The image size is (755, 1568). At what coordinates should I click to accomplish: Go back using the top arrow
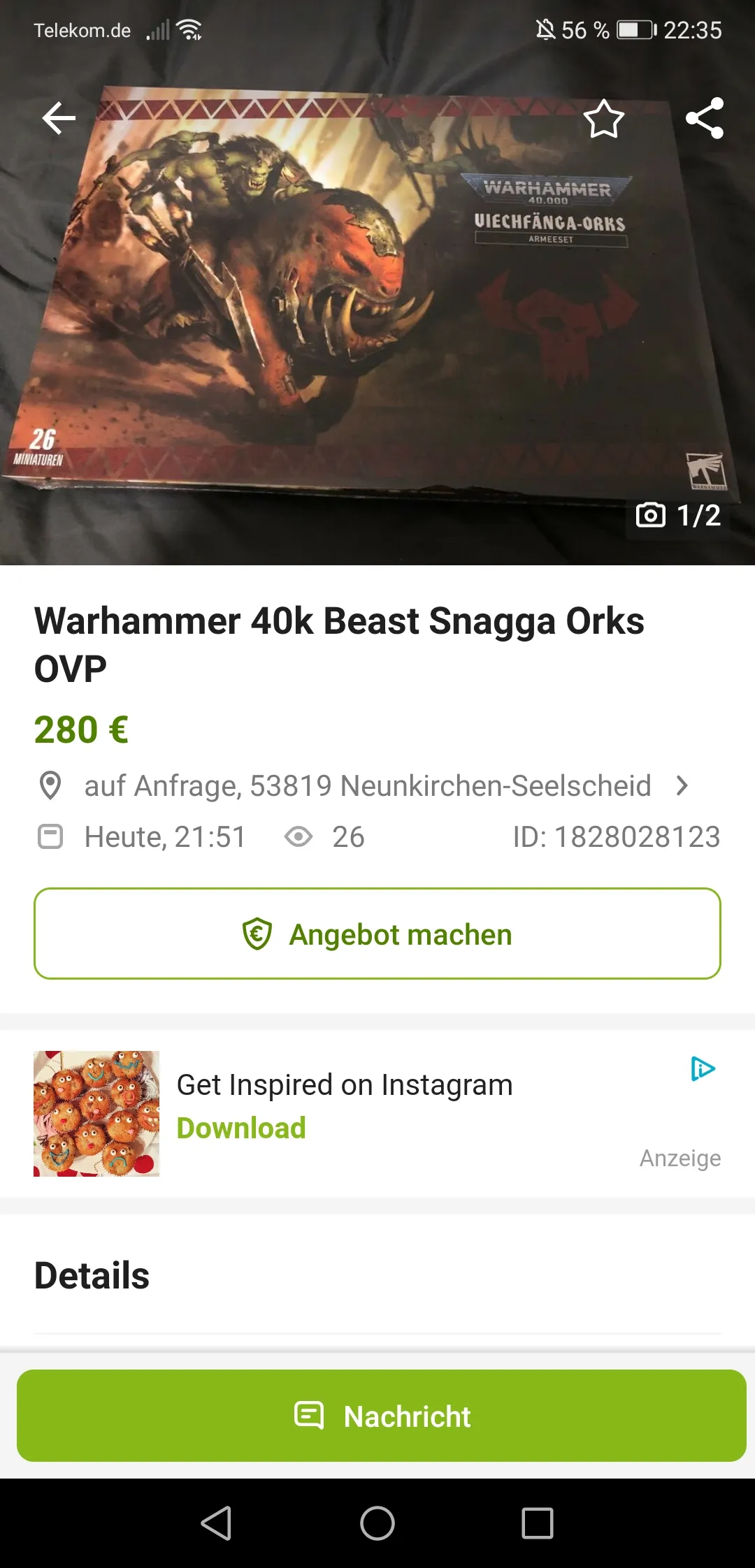[x=59, y=118]
